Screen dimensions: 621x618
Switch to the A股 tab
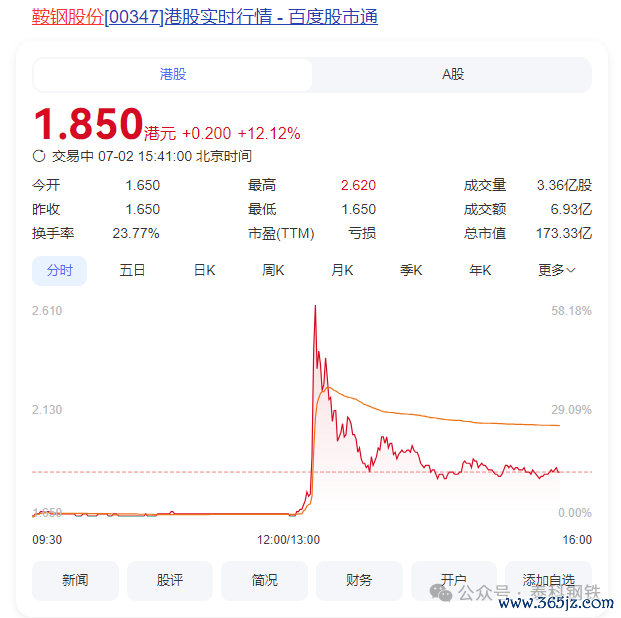(x=452, y=75)
